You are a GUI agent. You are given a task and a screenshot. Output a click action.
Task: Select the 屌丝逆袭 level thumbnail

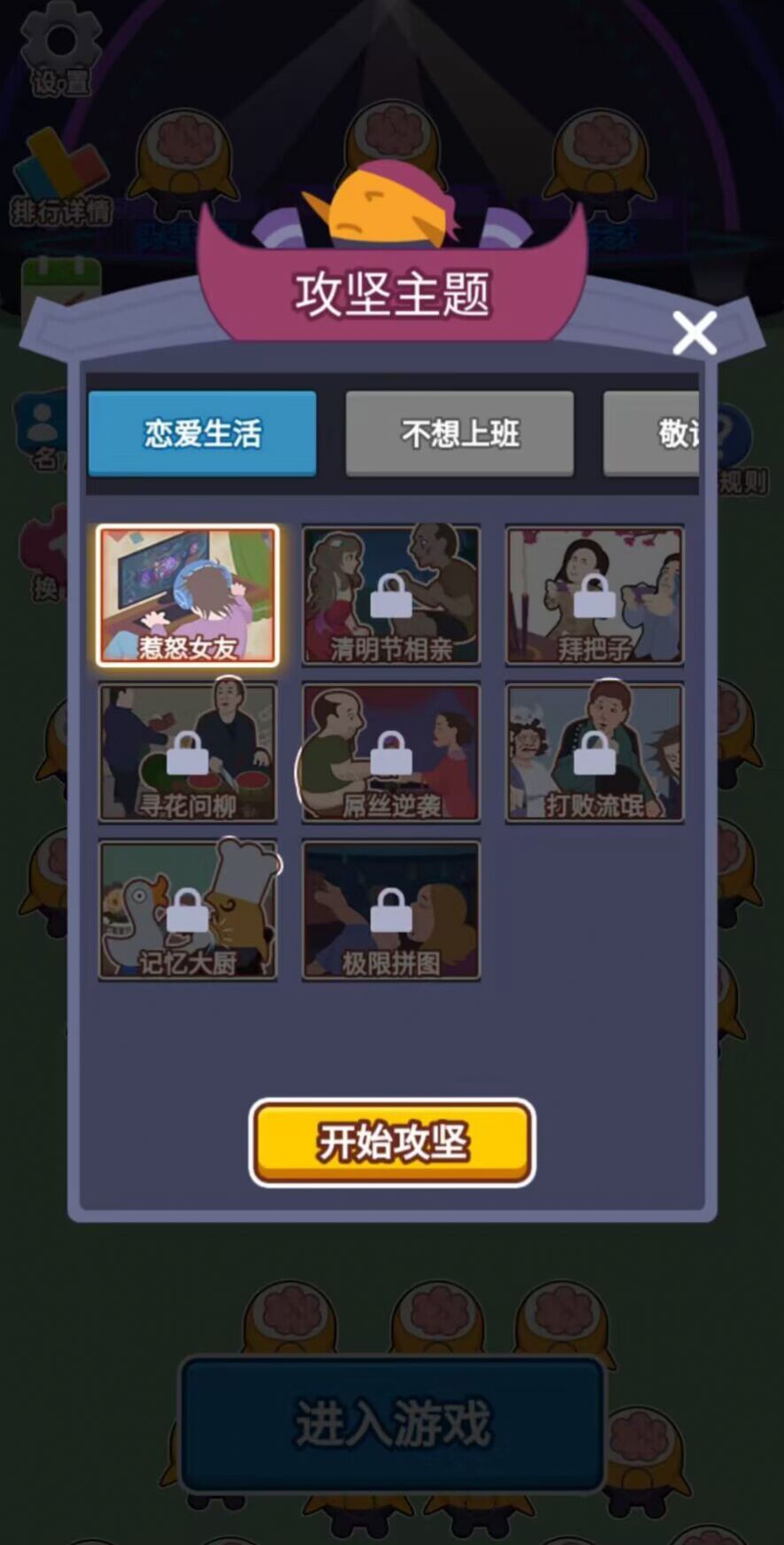[391, 753]
